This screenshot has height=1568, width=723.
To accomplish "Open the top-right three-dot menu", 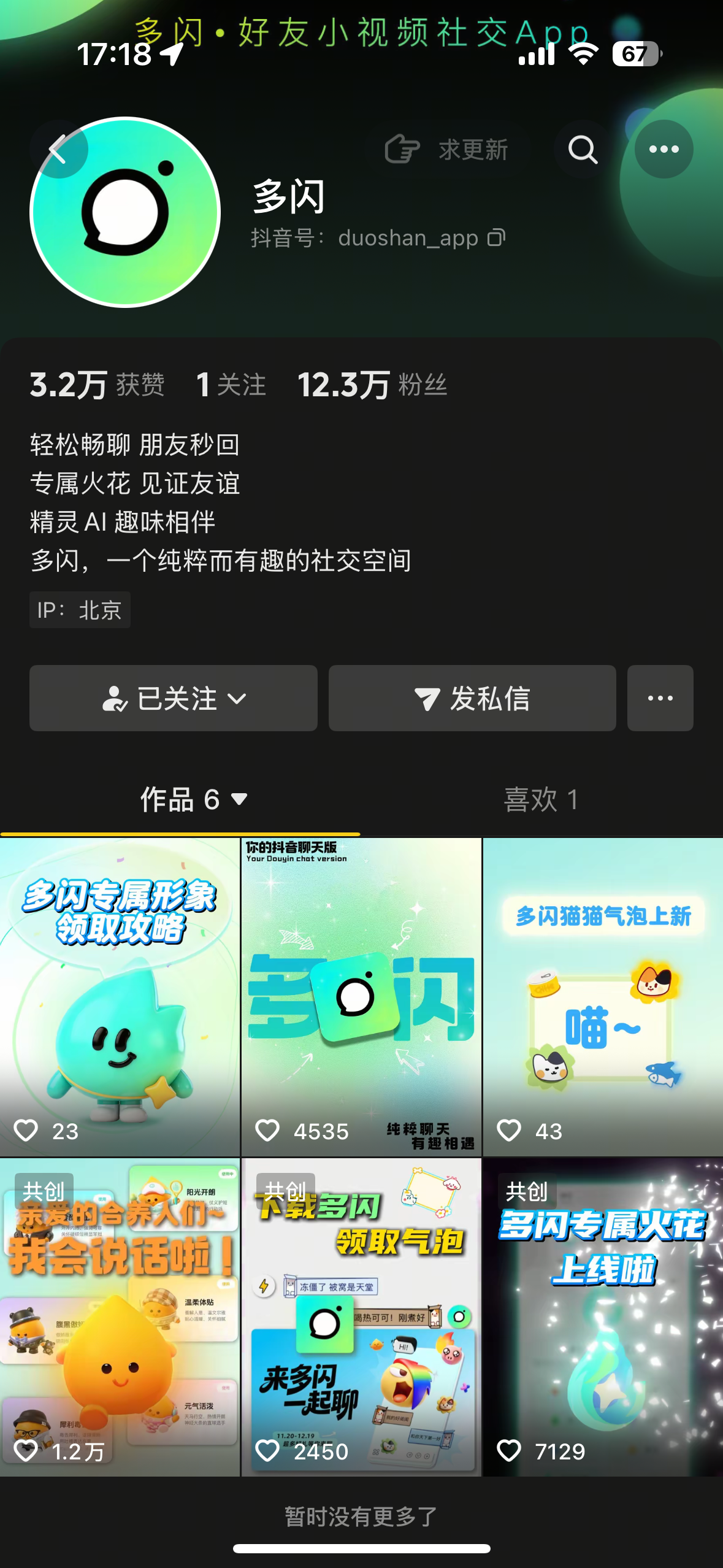I will tap(664, 149).
